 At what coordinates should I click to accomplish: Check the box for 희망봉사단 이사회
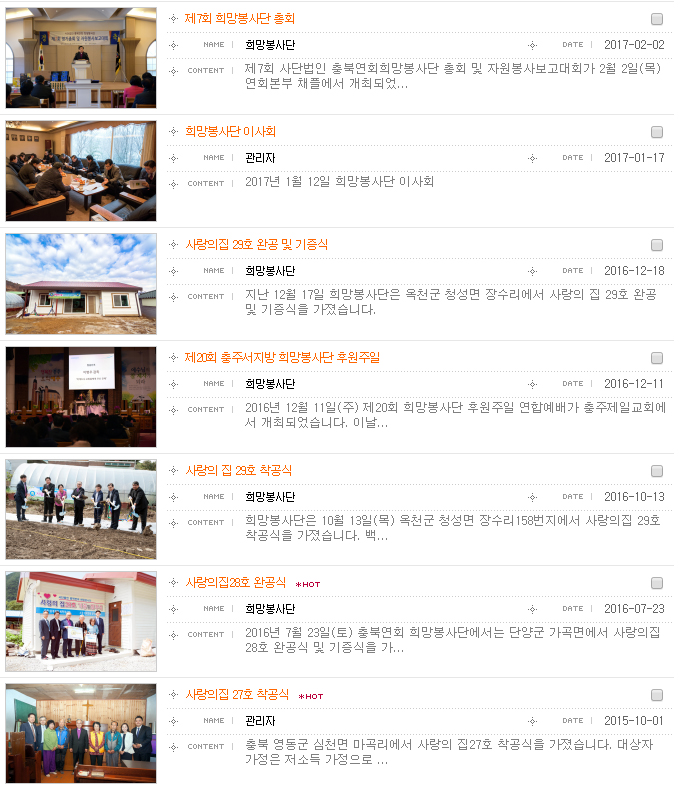click(x=657, y=132)
